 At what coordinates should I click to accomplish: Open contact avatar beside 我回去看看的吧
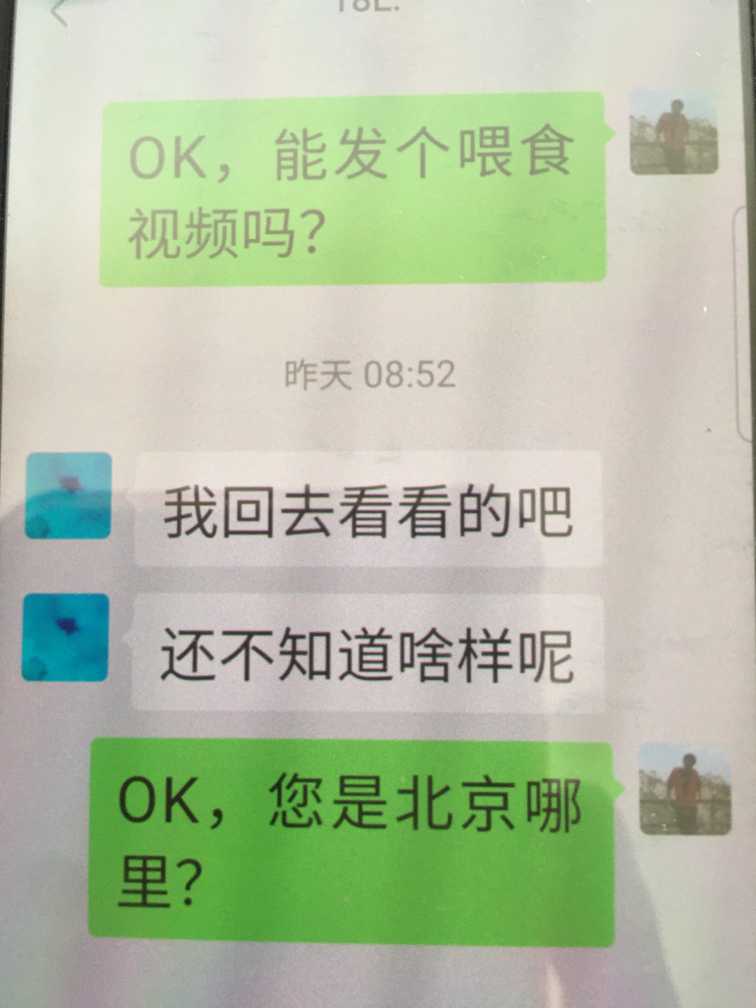point(68,496)
